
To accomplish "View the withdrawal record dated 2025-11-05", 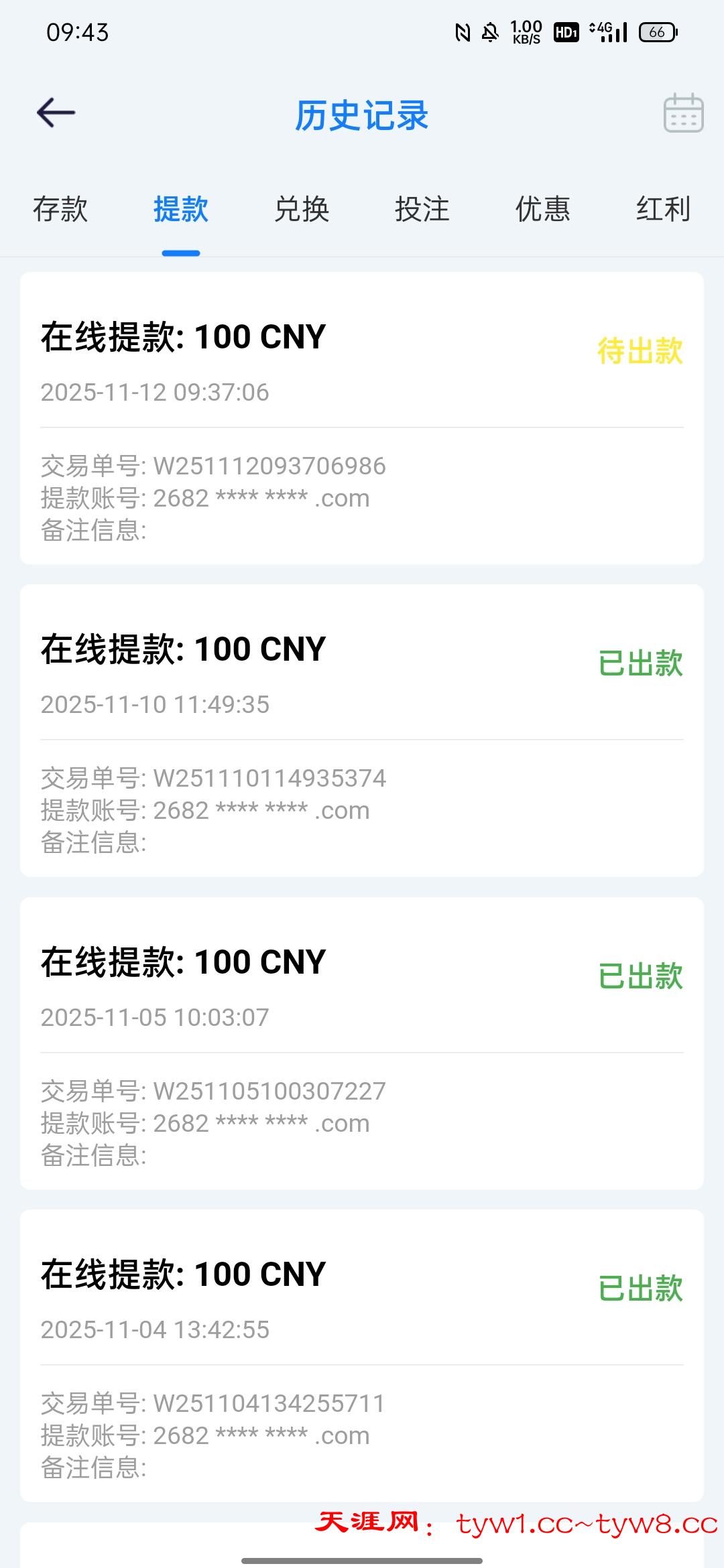I will point(362,1043).
